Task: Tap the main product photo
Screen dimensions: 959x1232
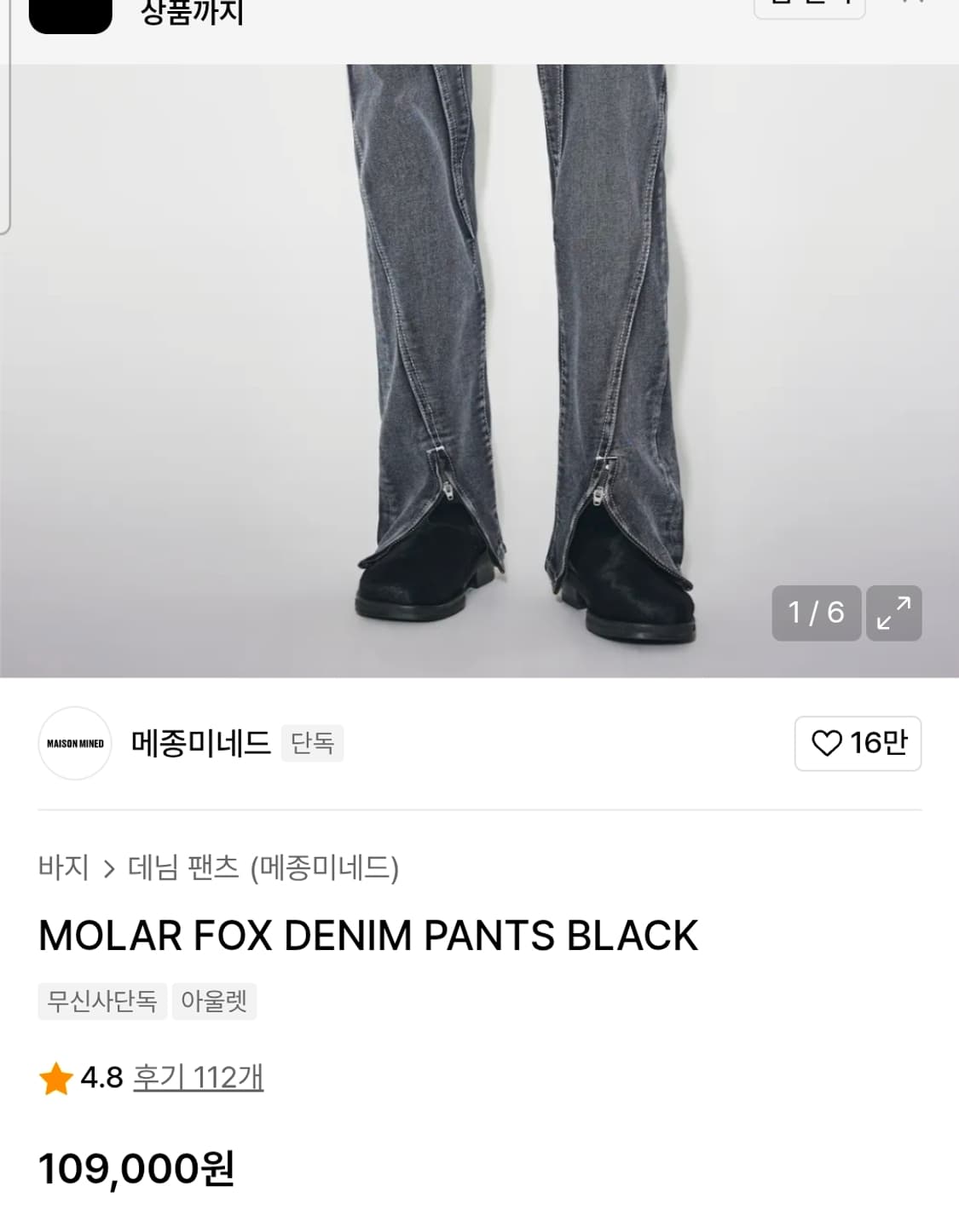Action: 477,358
